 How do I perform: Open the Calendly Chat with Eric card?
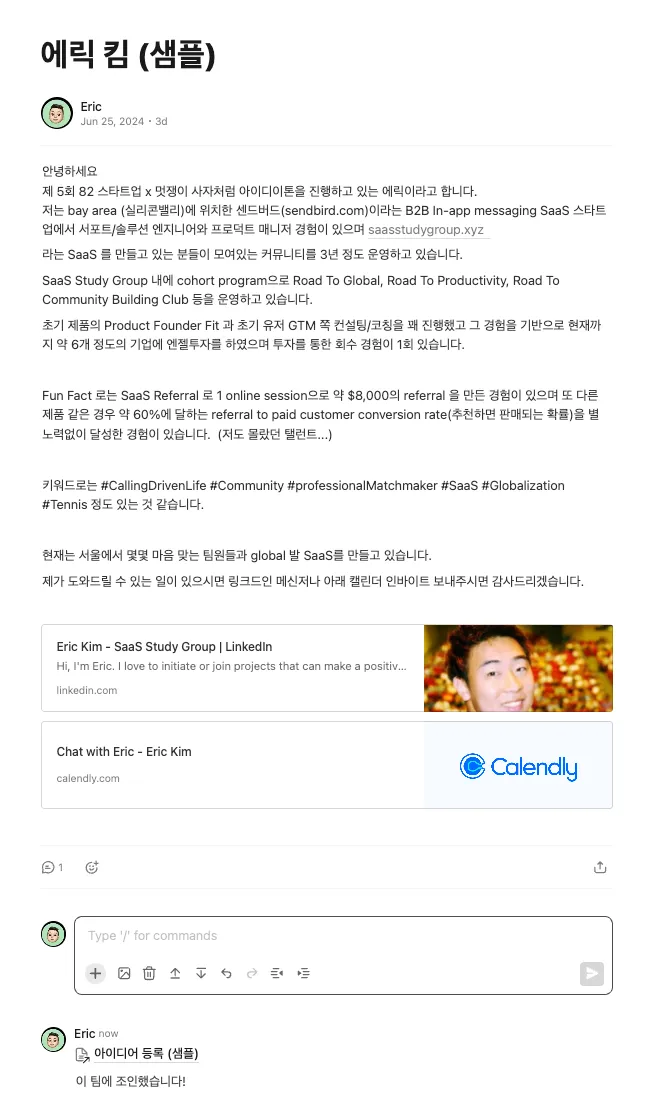click(x=327, y=765)
